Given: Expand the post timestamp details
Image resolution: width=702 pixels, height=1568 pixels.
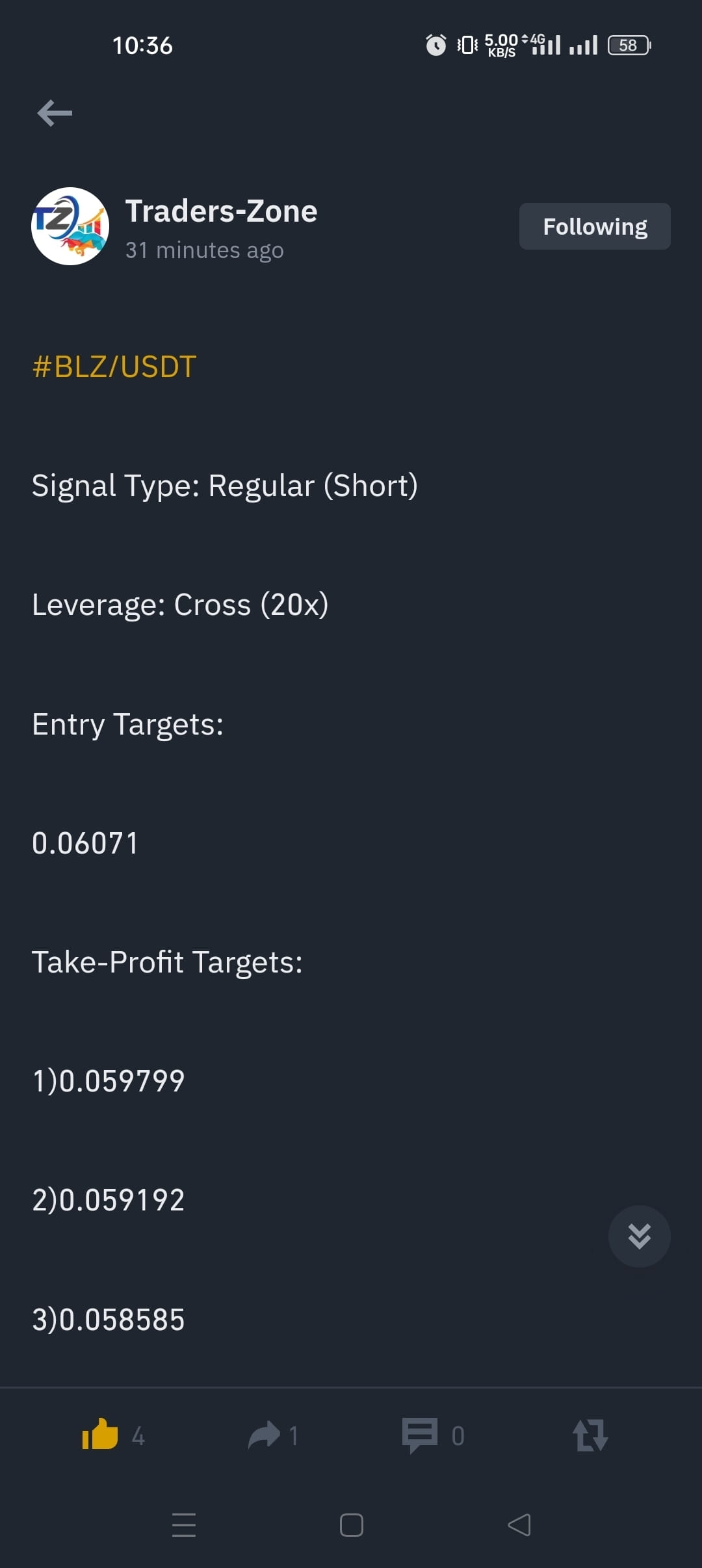Looking at the screenshot, I should (x=204, y=250).
